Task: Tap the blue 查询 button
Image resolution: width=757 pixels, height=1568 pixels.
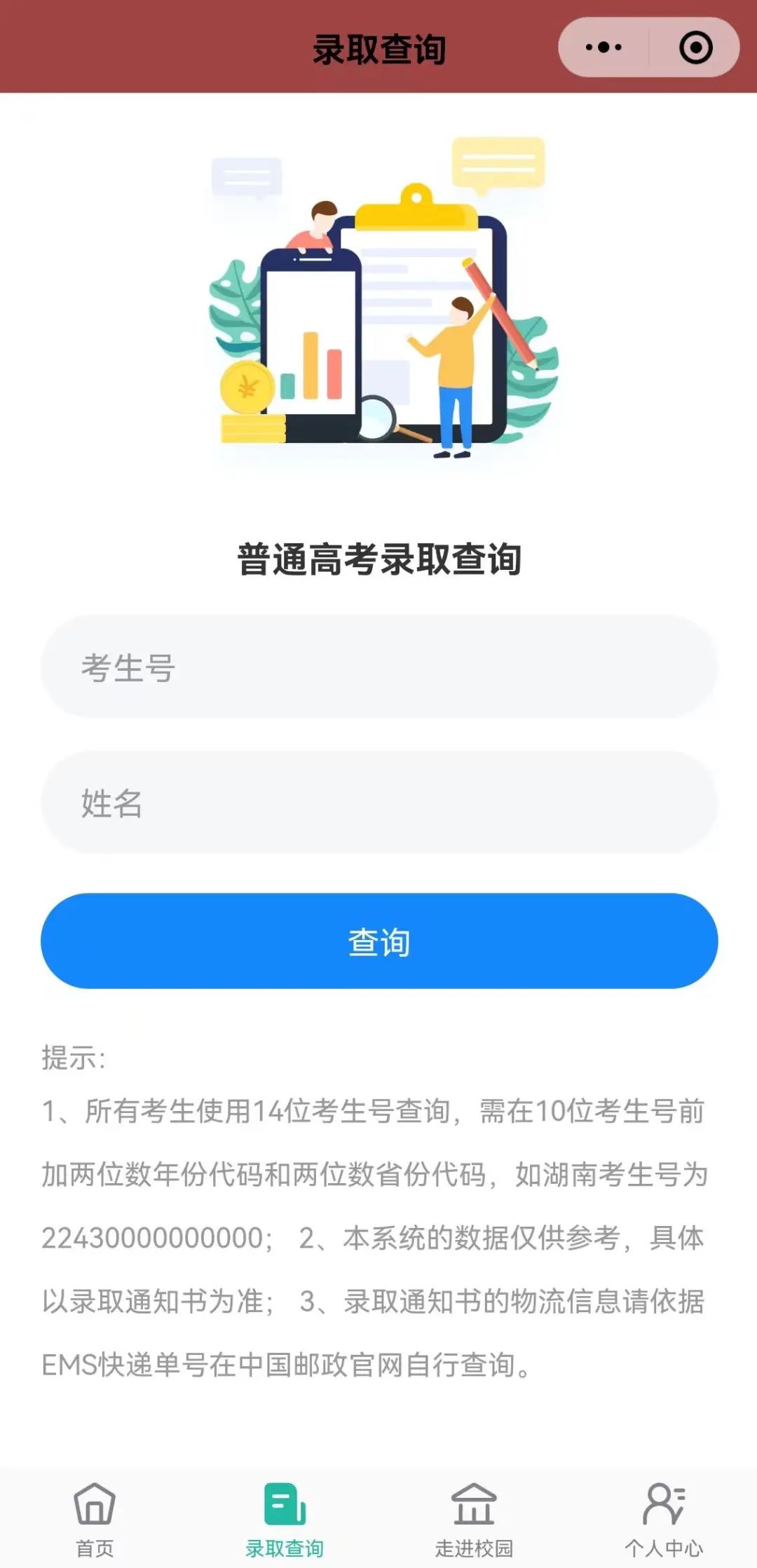Action: [x=378, y=941]
